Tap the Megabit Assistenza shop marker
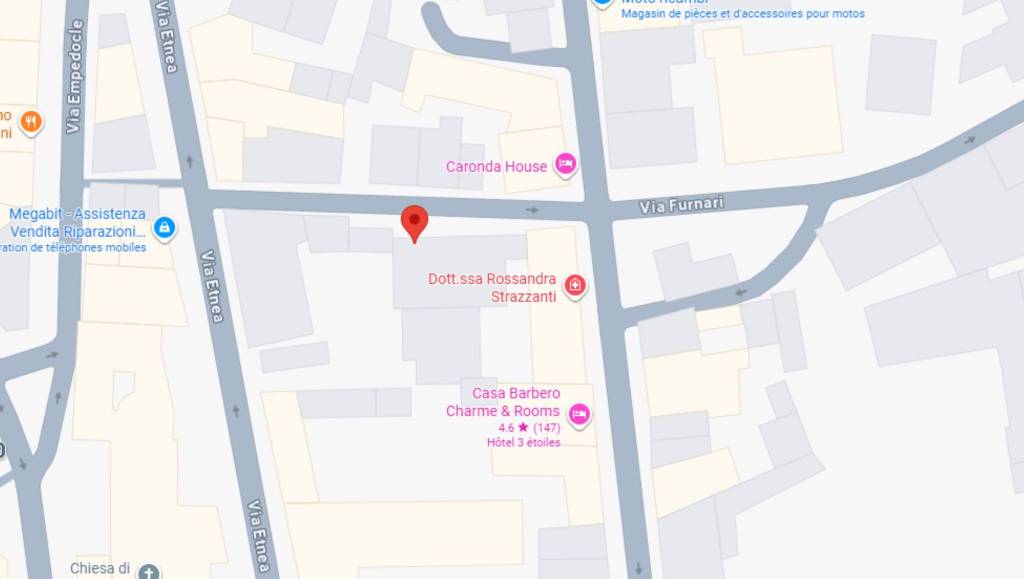 [165, 228]
